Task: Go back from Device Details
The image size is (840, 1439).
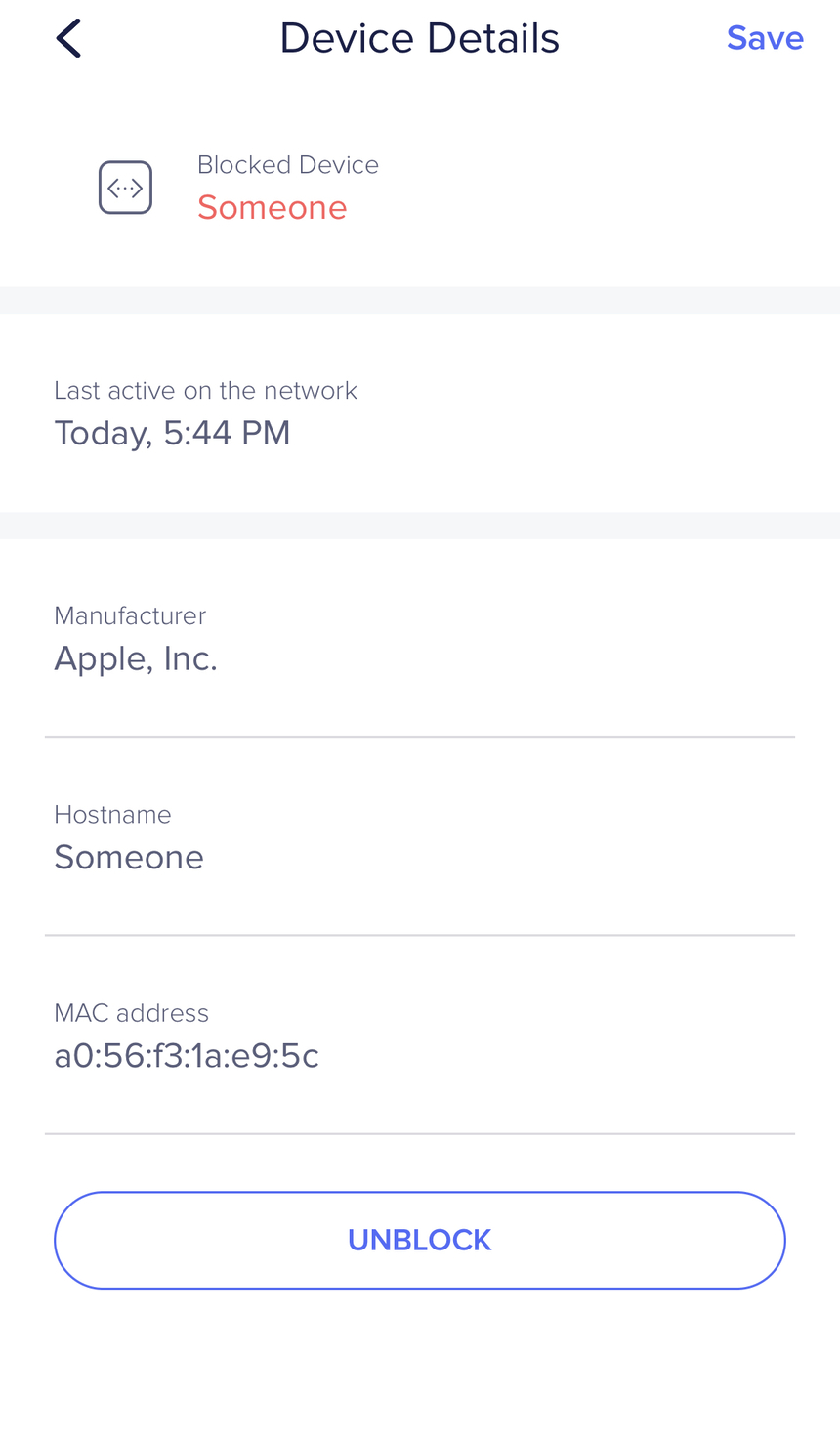Action: click(x=68, y=39)
